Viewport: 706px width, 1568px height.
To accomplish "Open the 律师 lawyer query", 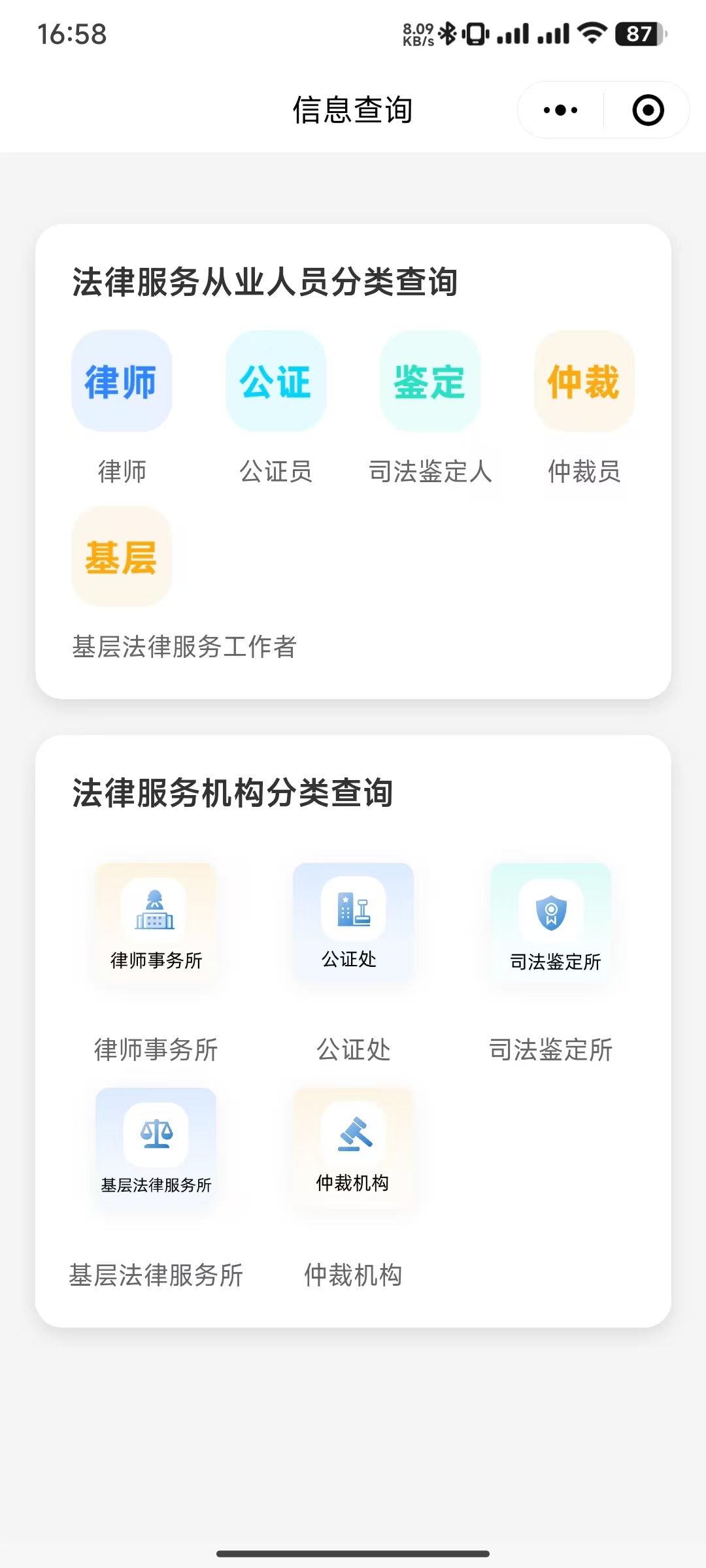I will pos(122,381).
